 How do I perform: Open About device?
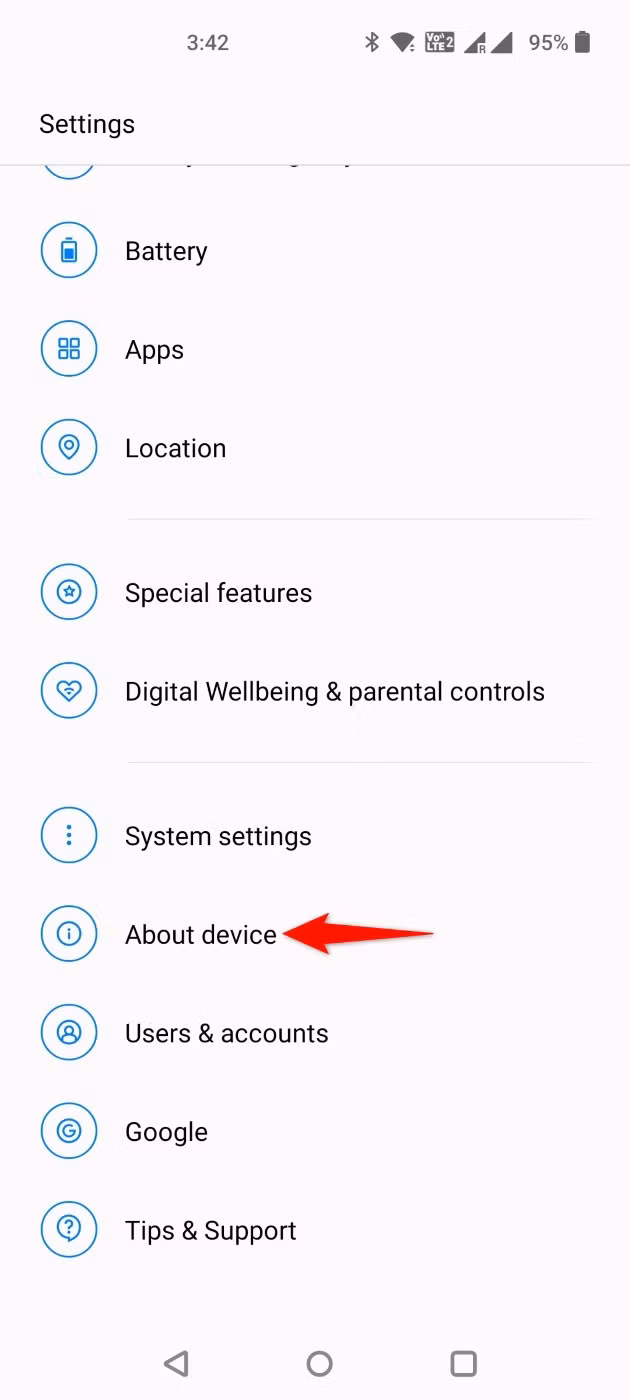[315, 935]
